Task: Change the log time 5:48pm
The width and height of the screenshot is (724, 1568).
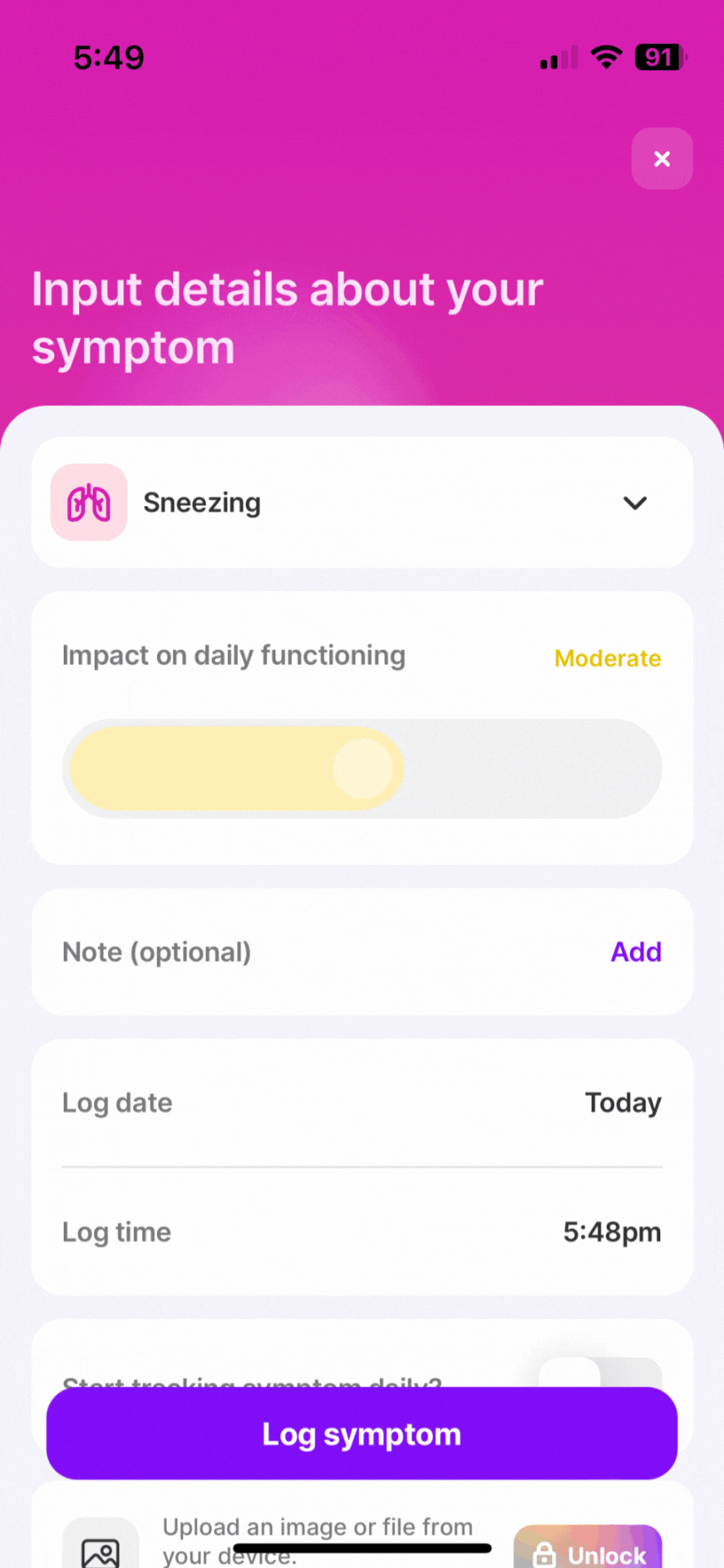Action: point(362,1232)
